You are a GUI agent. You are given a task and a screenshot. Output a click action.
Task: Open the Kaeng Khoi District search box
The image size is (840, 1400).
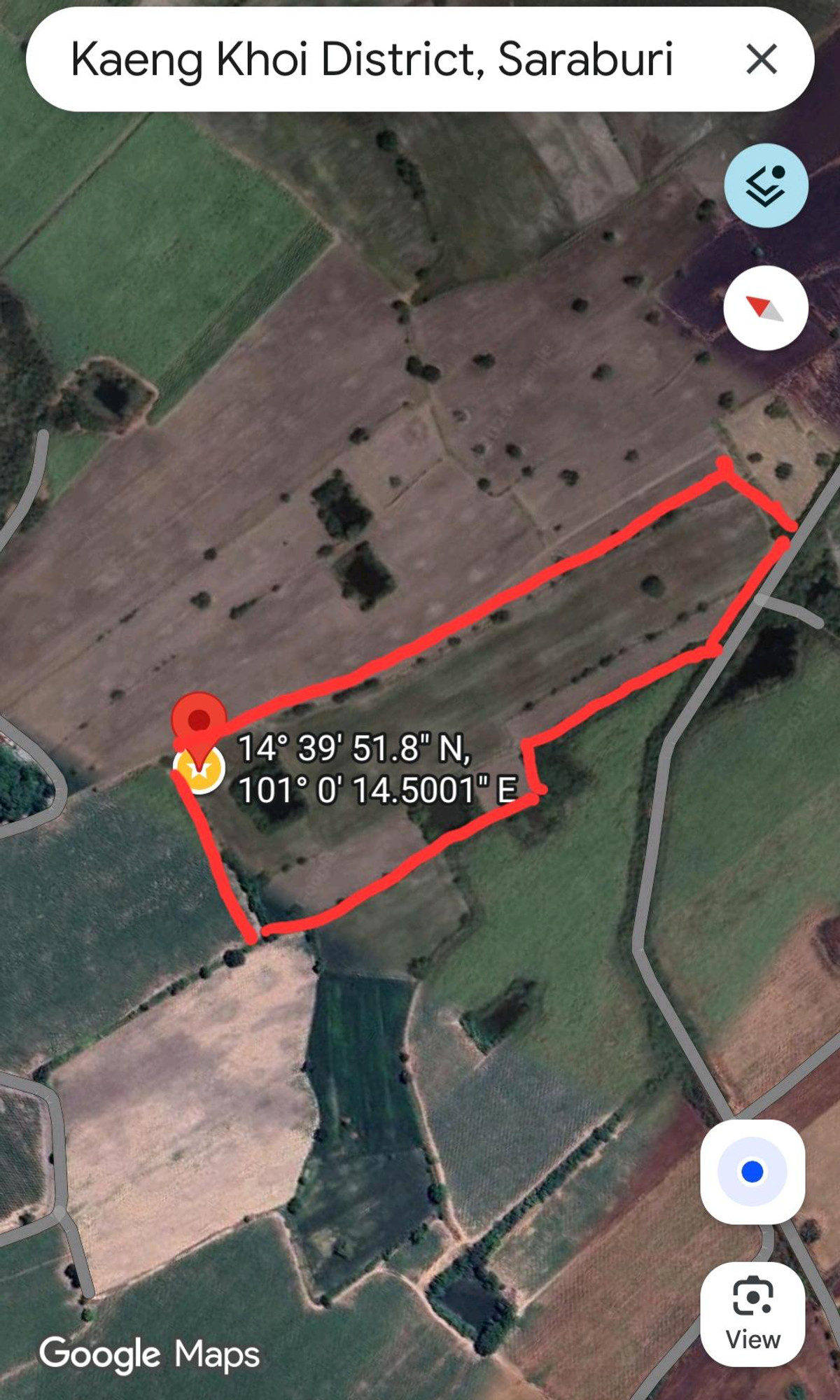pyautogui.click(x=371, y=59)
